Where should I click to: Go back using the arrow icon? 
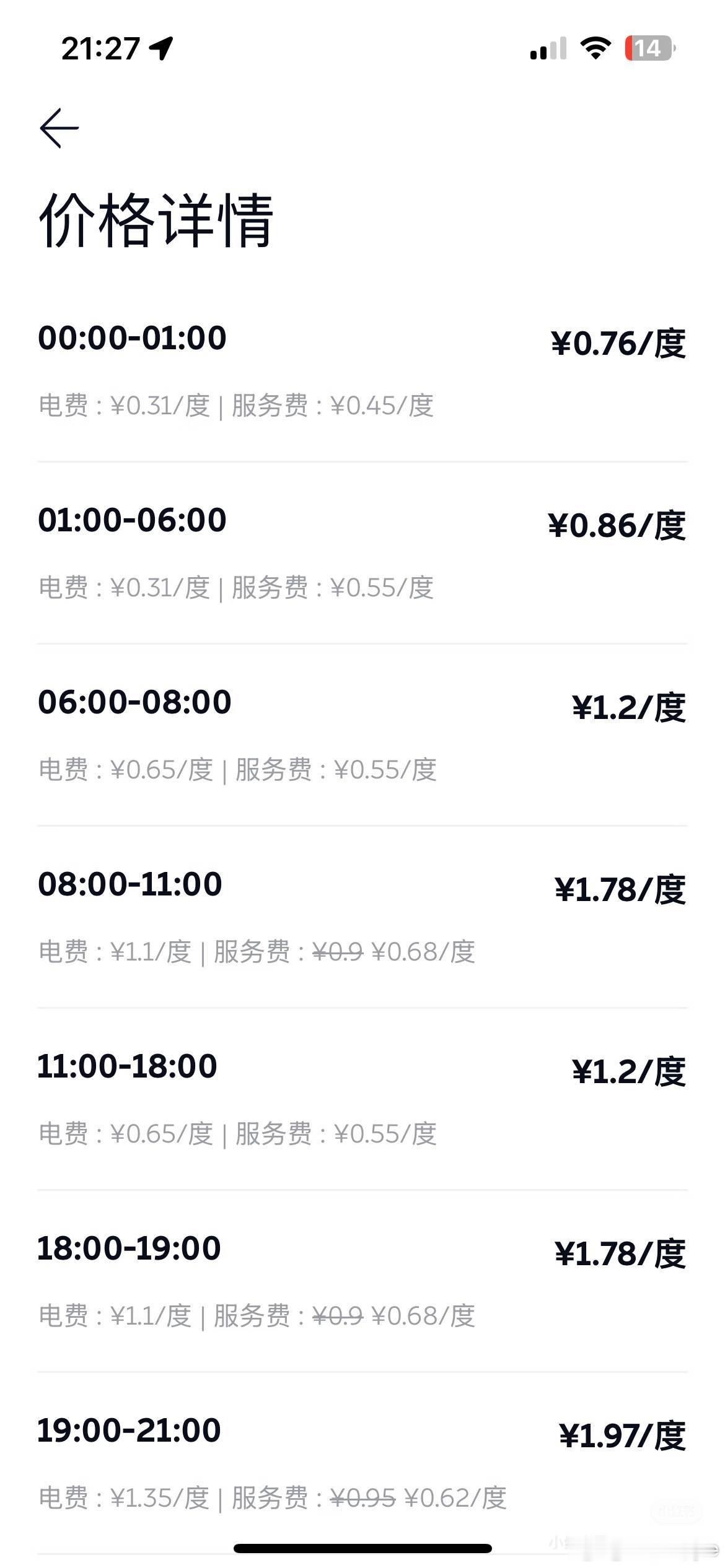tap(59, 128)
